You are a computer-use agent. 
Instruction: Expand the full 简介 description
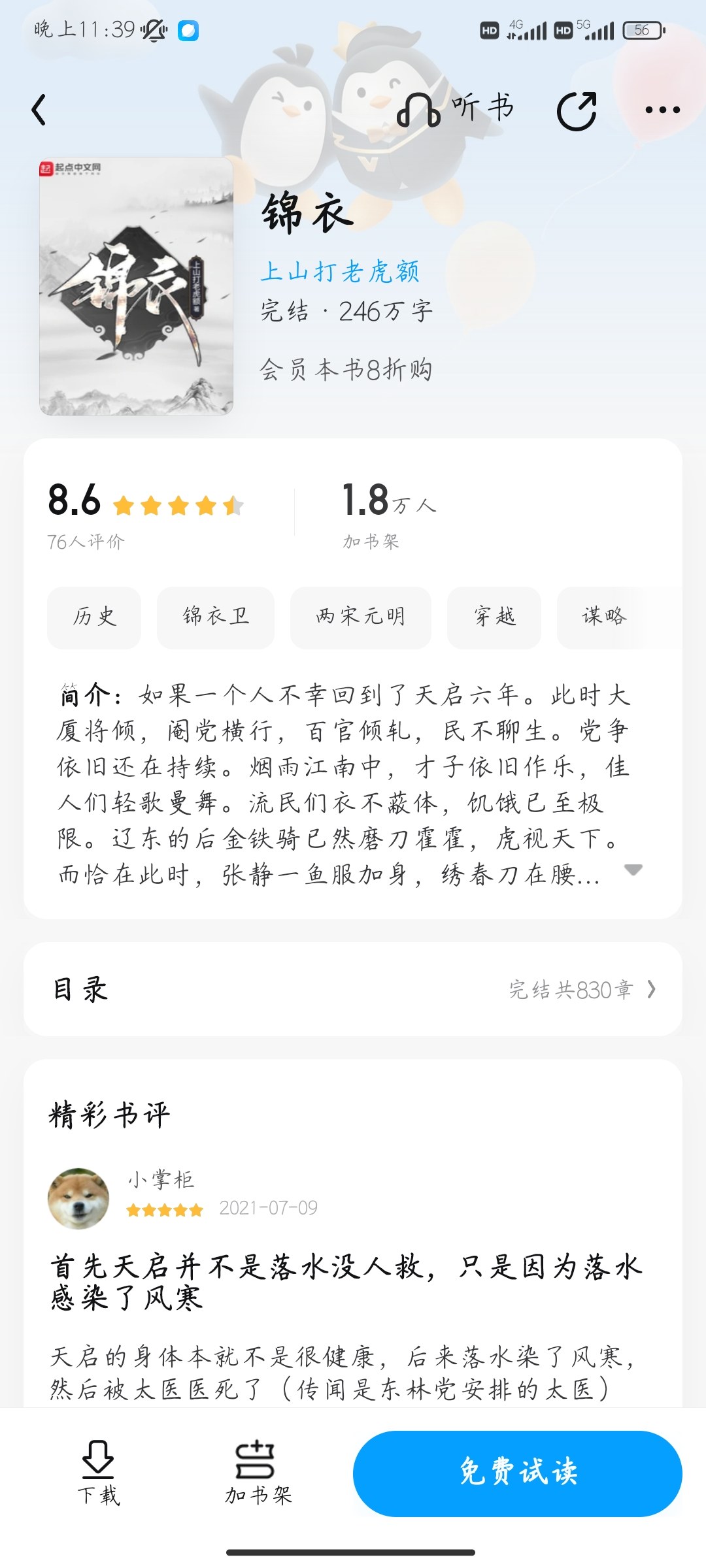coord(633,870)
